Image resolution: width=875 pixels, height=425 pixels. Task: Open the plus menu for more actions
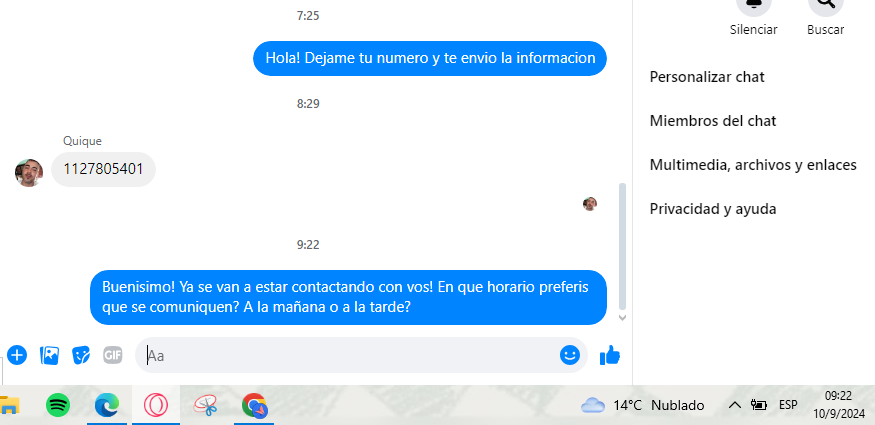click(17, 355)
